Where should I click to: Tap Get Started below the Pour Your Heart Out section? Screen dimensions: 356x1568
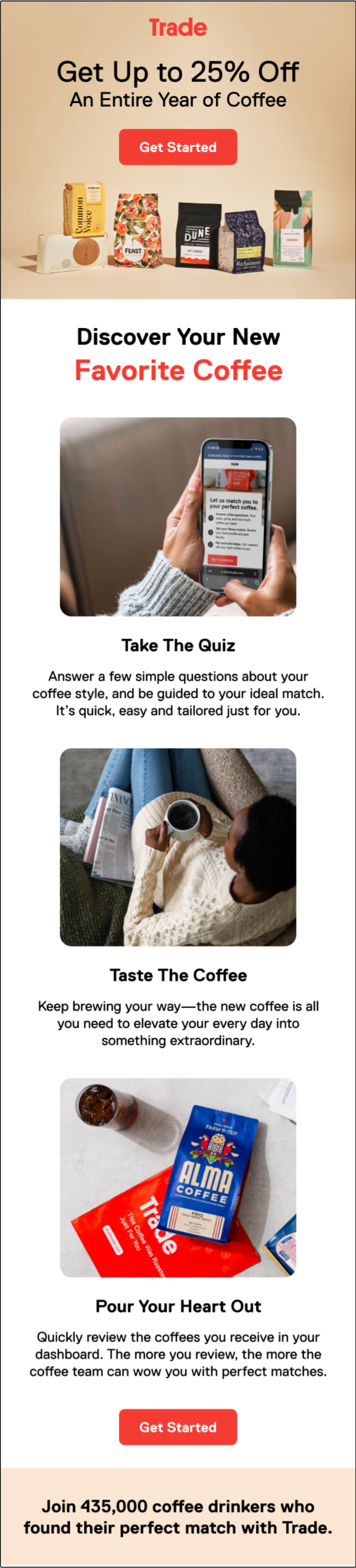[x=177, y=1427]
